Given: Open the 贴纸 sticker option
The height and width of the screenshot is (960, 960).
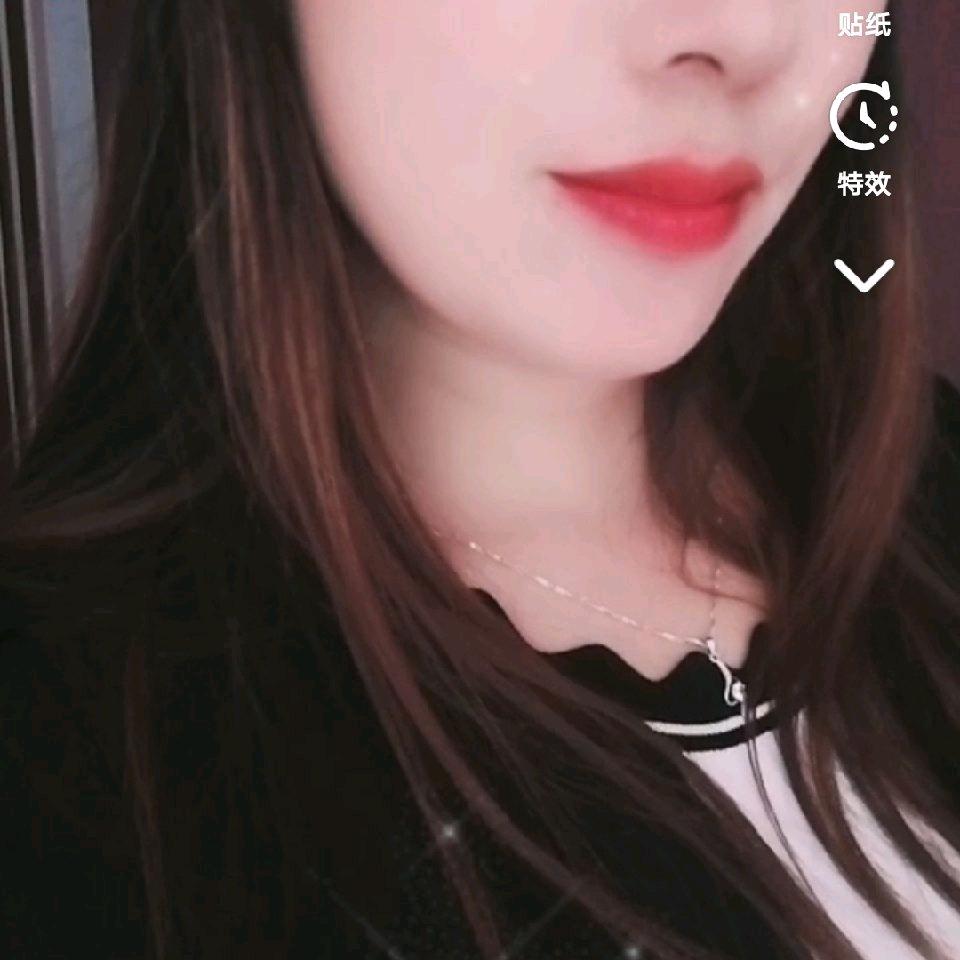Looking at the screenshot, I should [864, 22].
